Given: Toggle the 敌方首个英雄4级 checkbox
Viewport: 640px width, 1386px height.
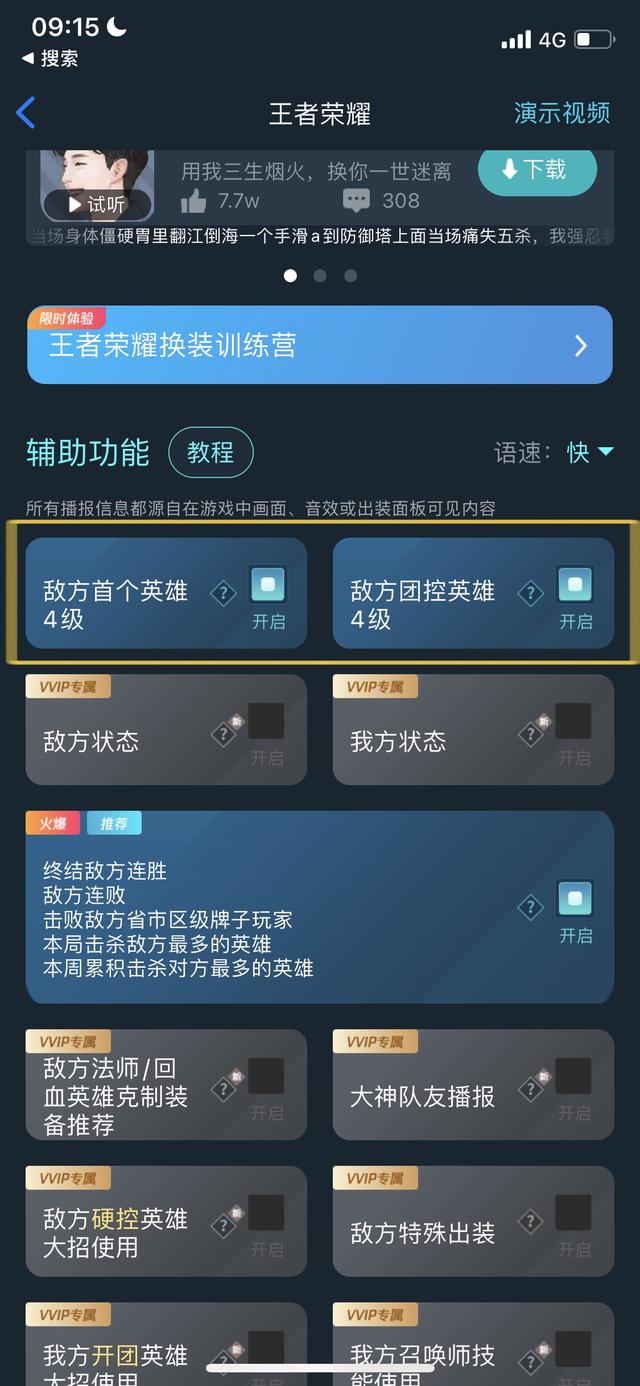Looking at the screenshot, I should 268,585.
